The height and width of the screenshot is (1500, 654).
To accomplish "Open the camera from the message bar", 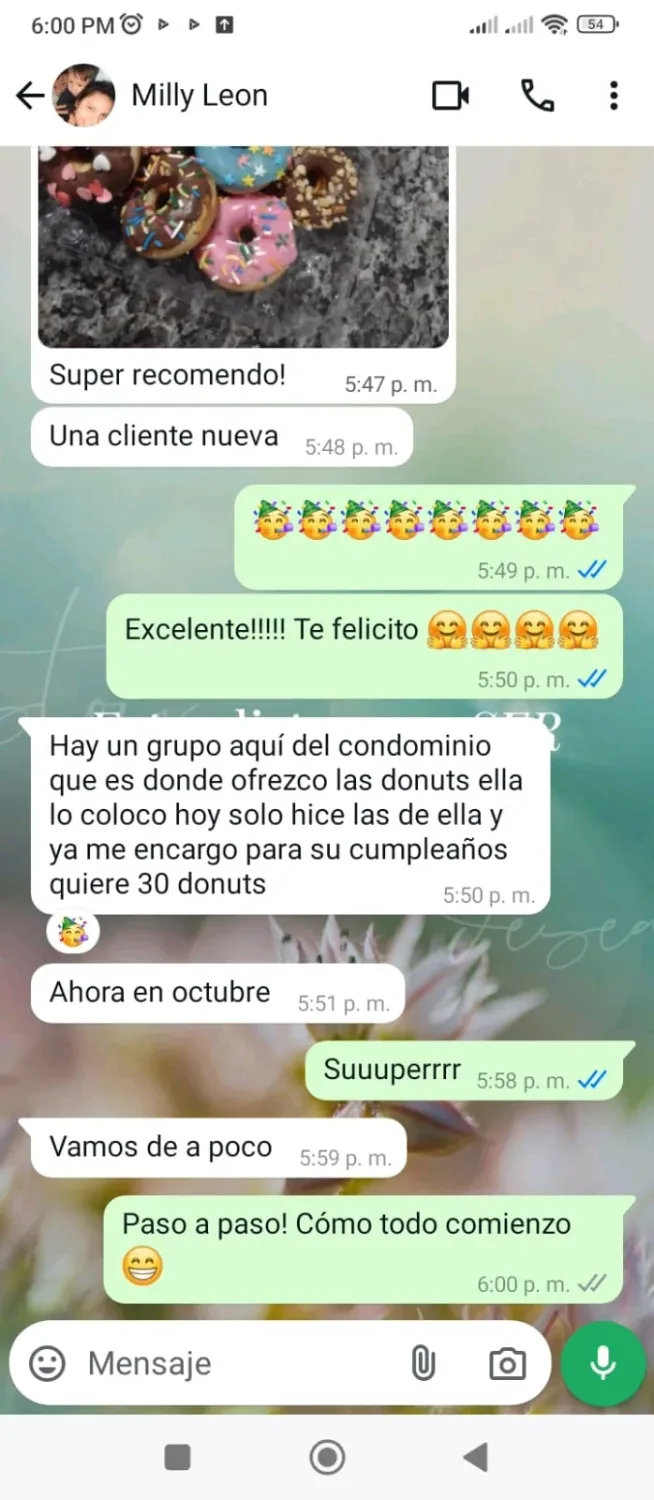I will coord(507,1363).
